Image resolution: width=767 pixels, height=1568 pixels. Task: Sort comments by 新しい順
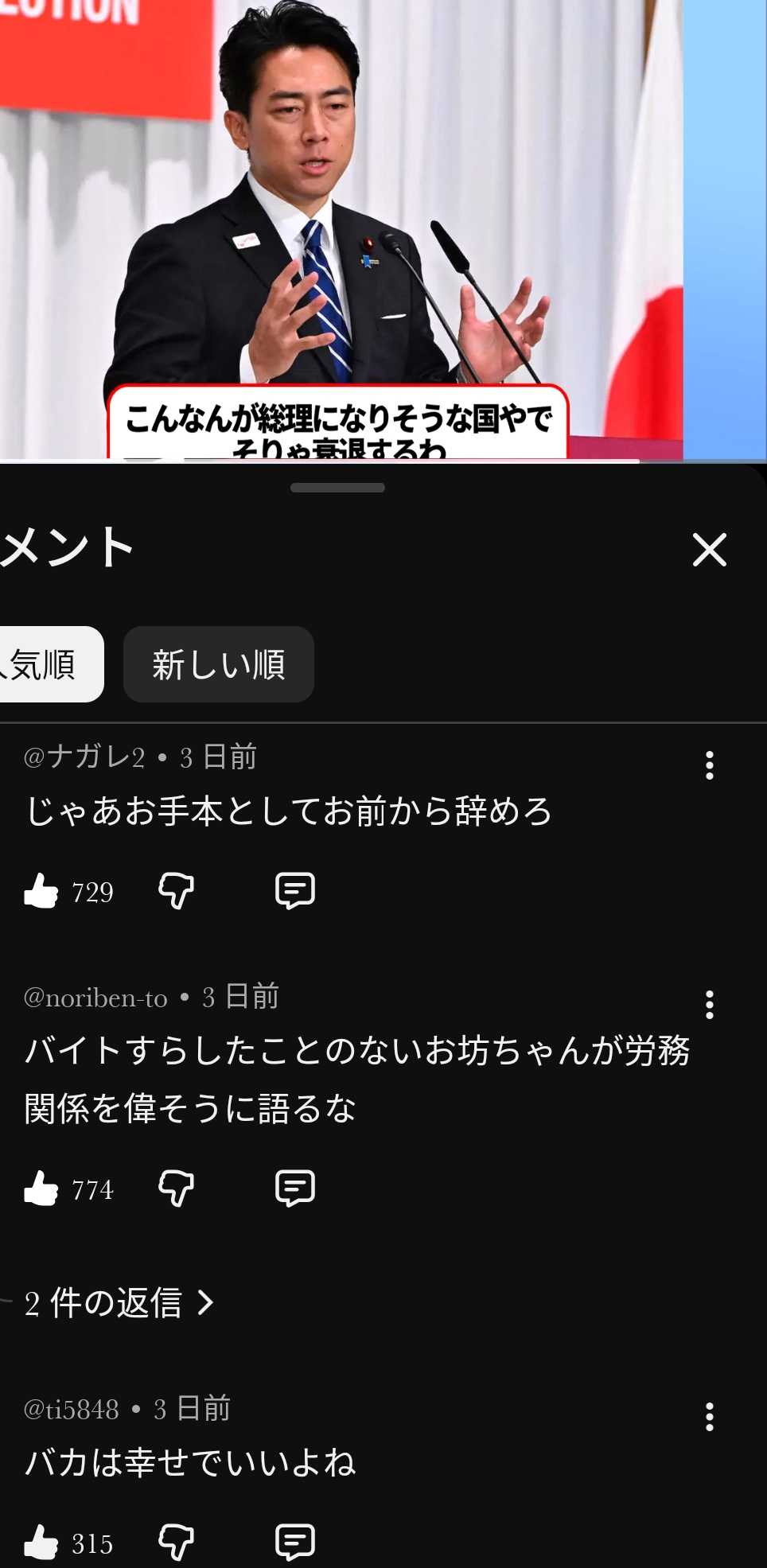click(219, 664)
